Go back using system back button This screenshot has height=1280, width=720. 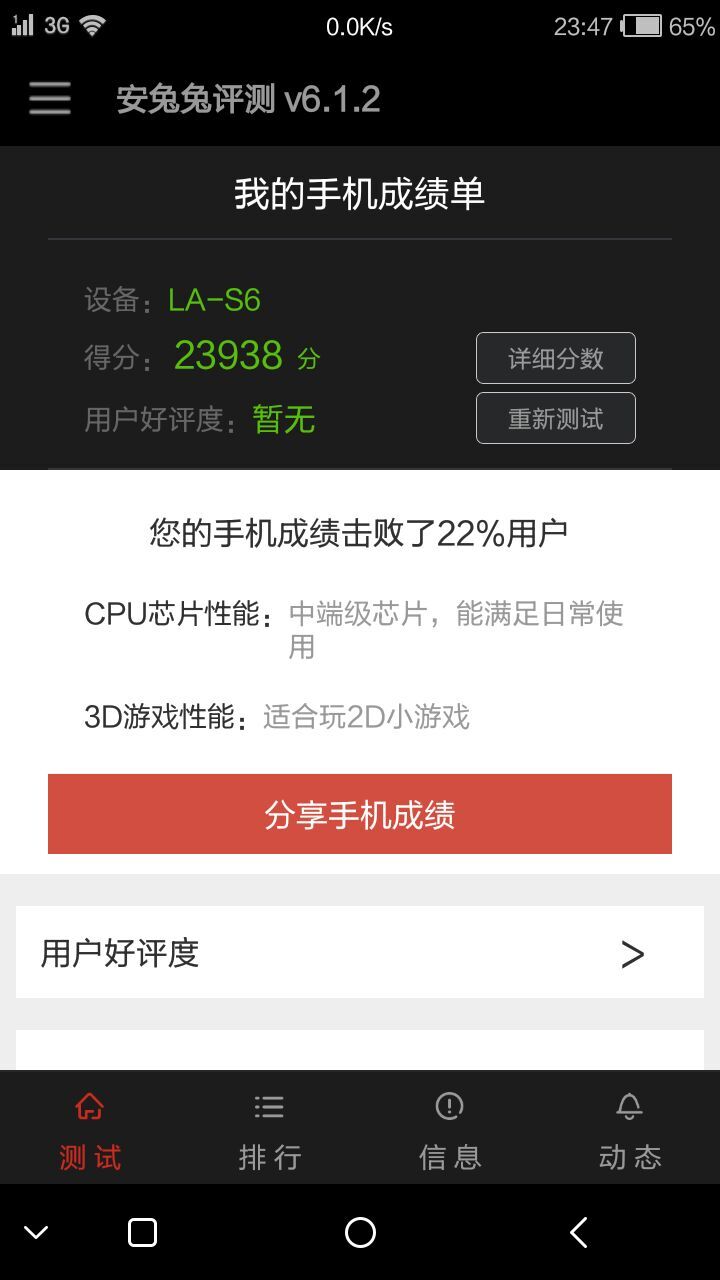(578, 1232)
